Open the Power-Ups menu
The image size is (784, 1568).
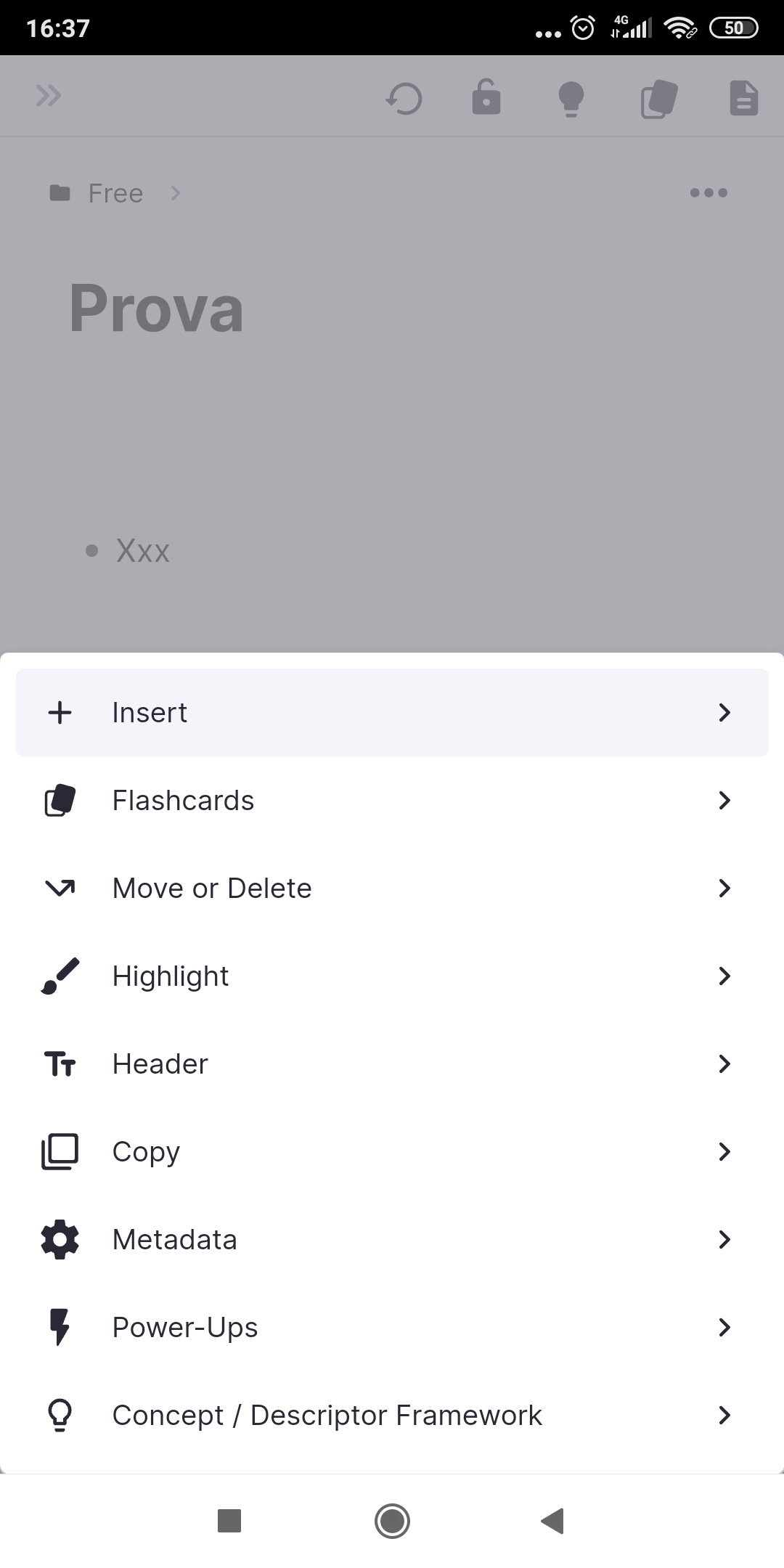(x=392, y=1327)
